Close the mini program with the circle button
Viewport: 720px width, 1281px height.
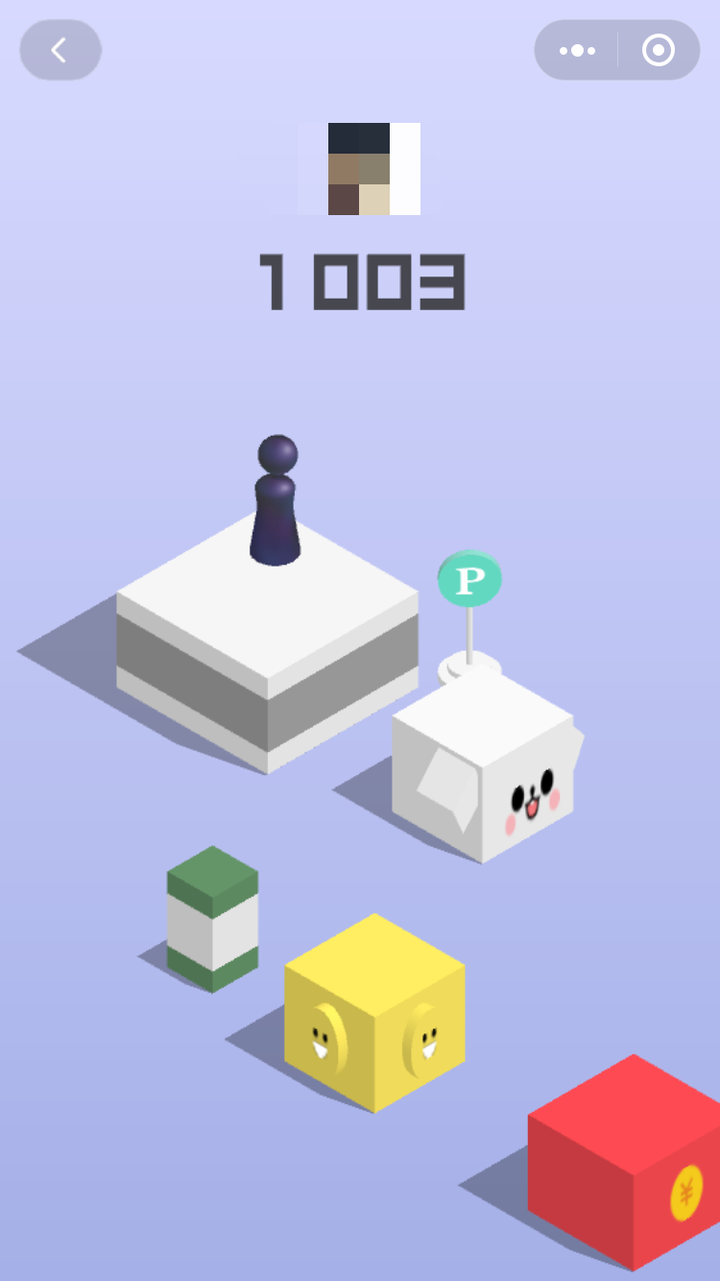click(658, 50)
